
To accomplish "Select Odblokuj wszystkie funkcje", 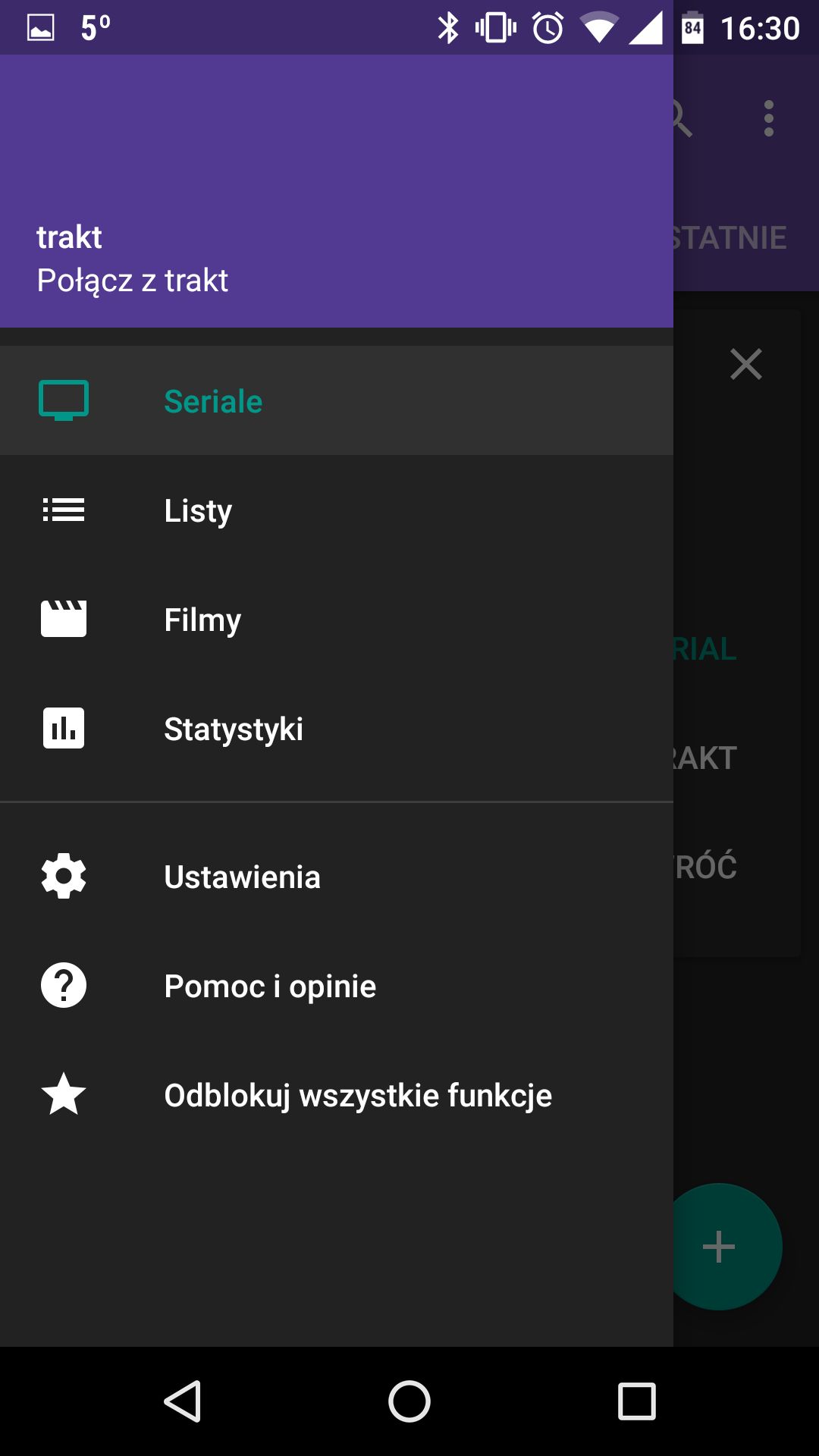I will point(337,1094).
